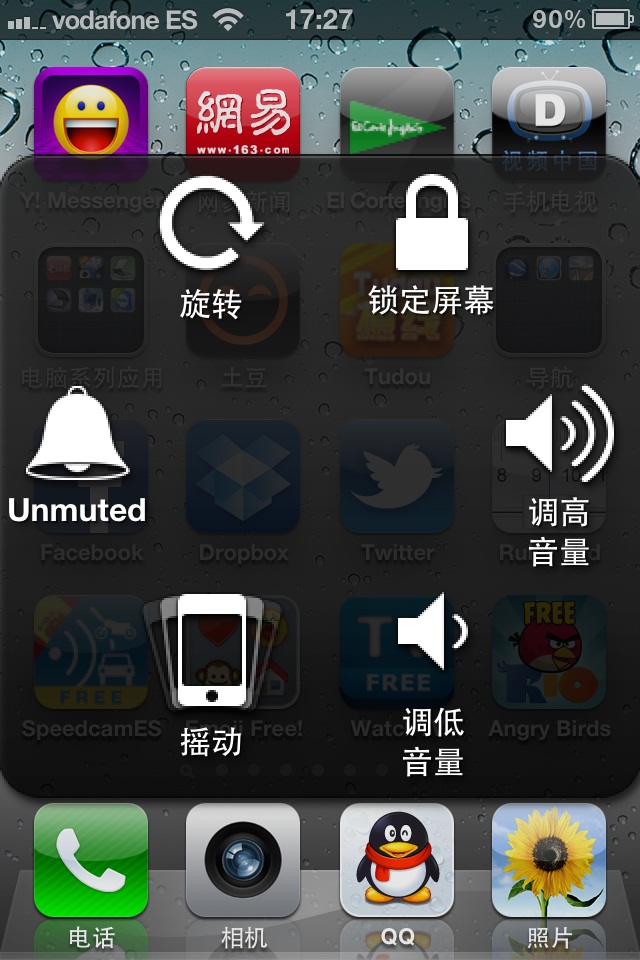The image size is (640, 960).
Task: Open the QQ app
Action: [397, 860]
